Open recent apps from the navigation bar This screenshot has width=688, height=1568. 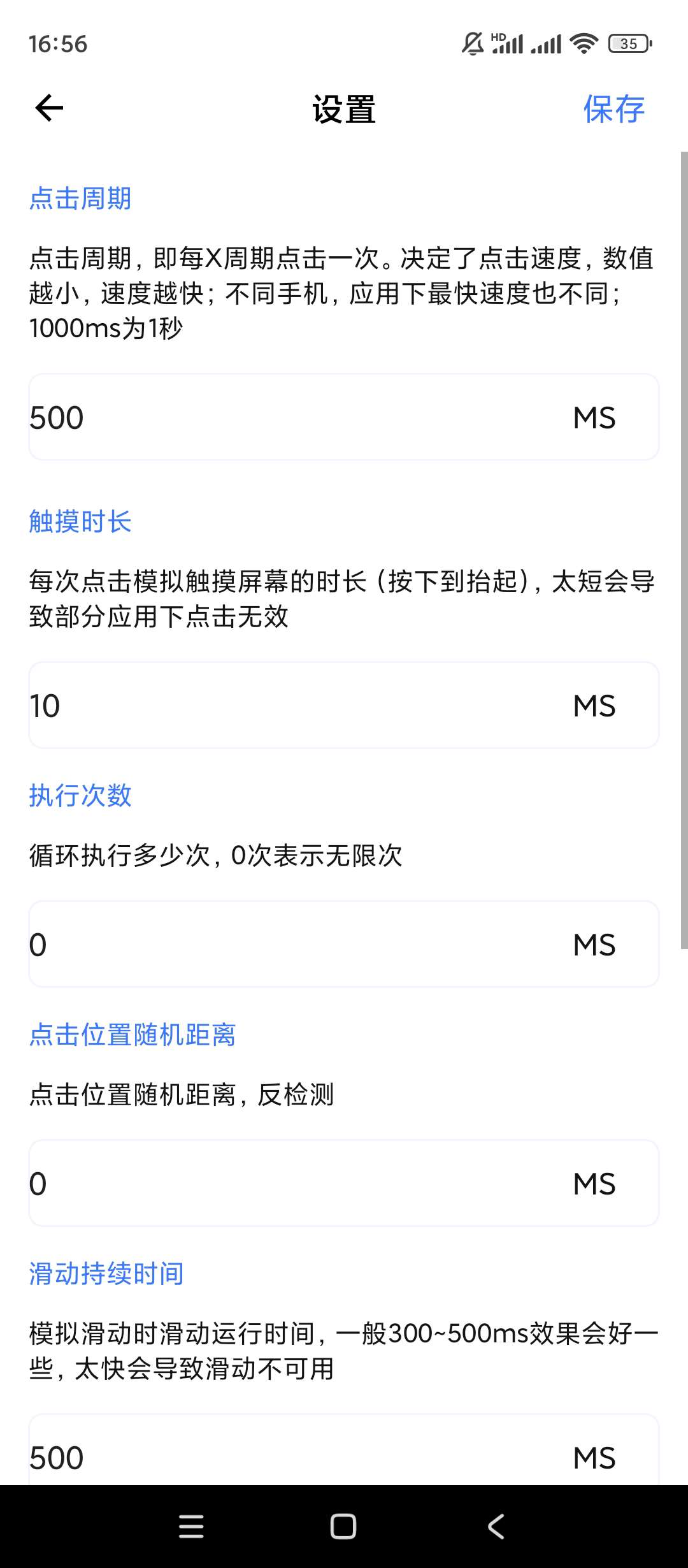(x=191, y=1527)
